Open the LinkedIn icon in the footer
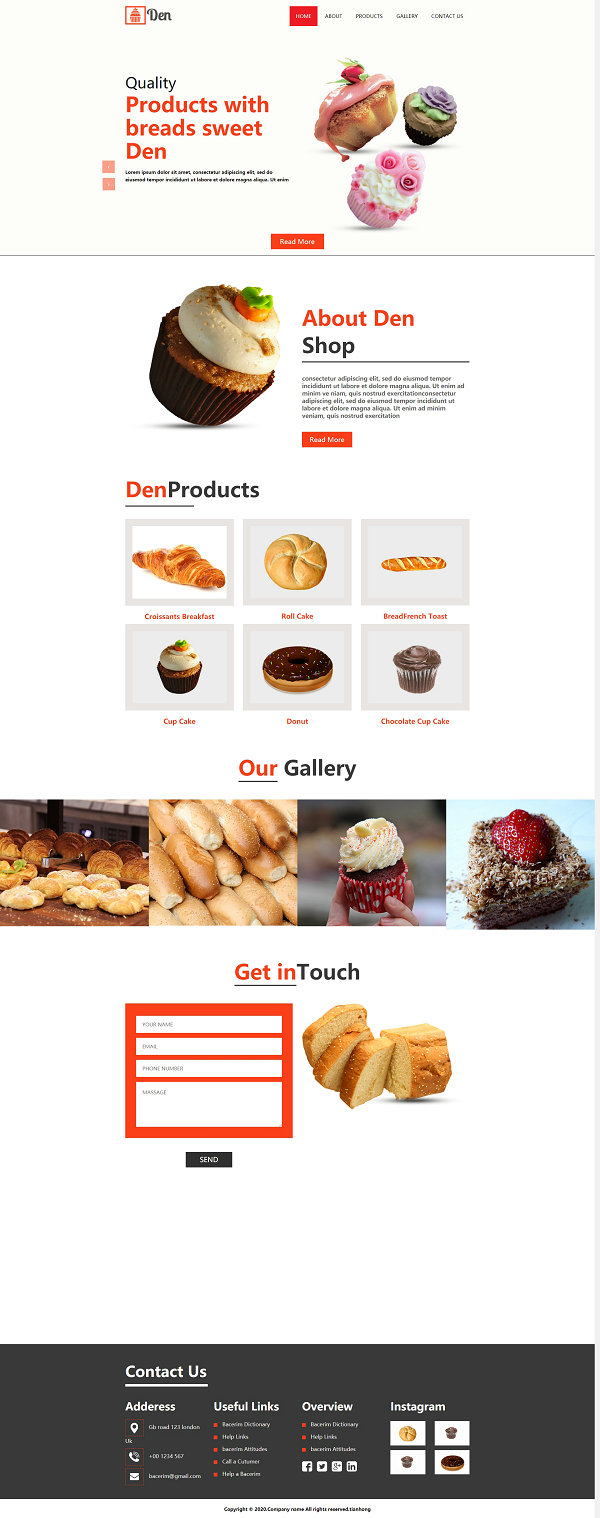Screen dimensions: 600x1518 coord(352,1466)
